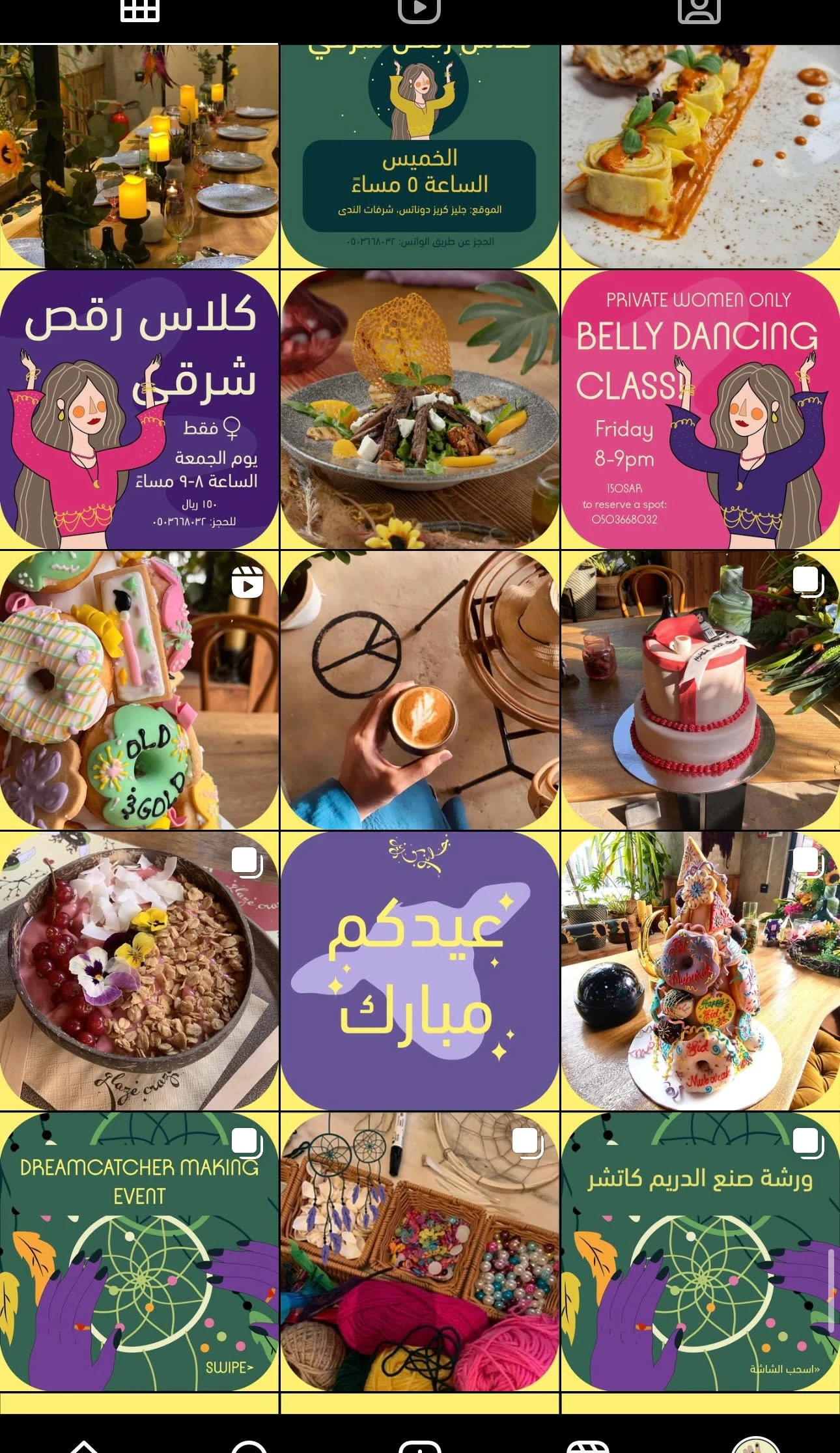Open the beads and yarn craft supplies post

point(419,1250)
